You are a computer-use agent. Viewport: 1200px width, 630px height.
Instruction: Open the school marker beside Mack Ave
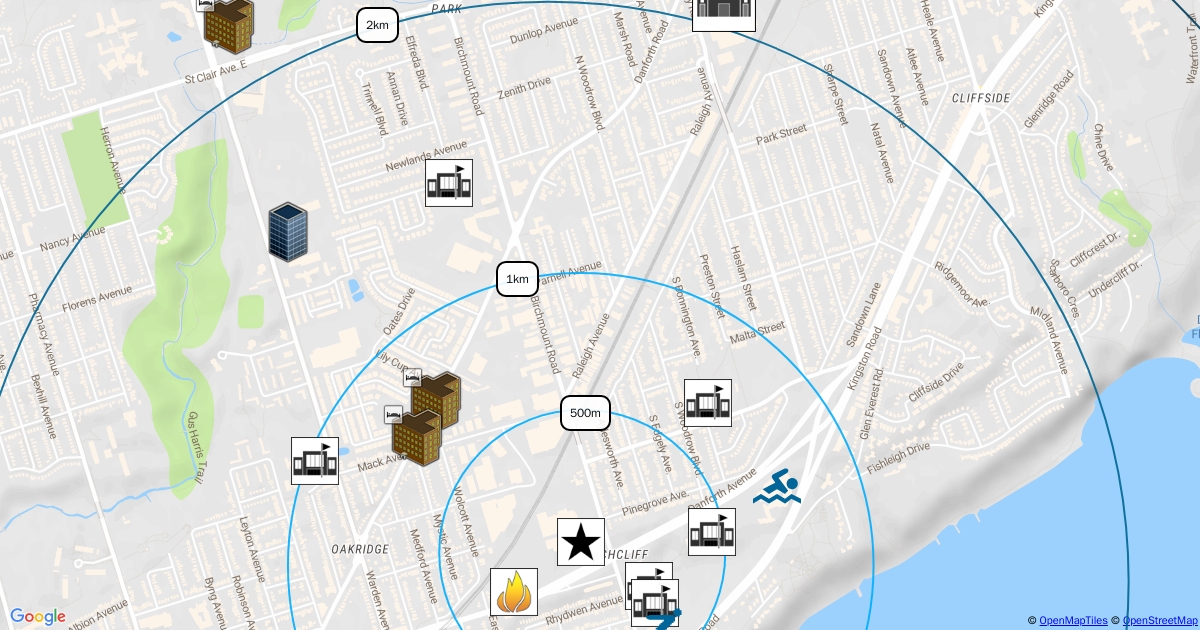(315, 461)
